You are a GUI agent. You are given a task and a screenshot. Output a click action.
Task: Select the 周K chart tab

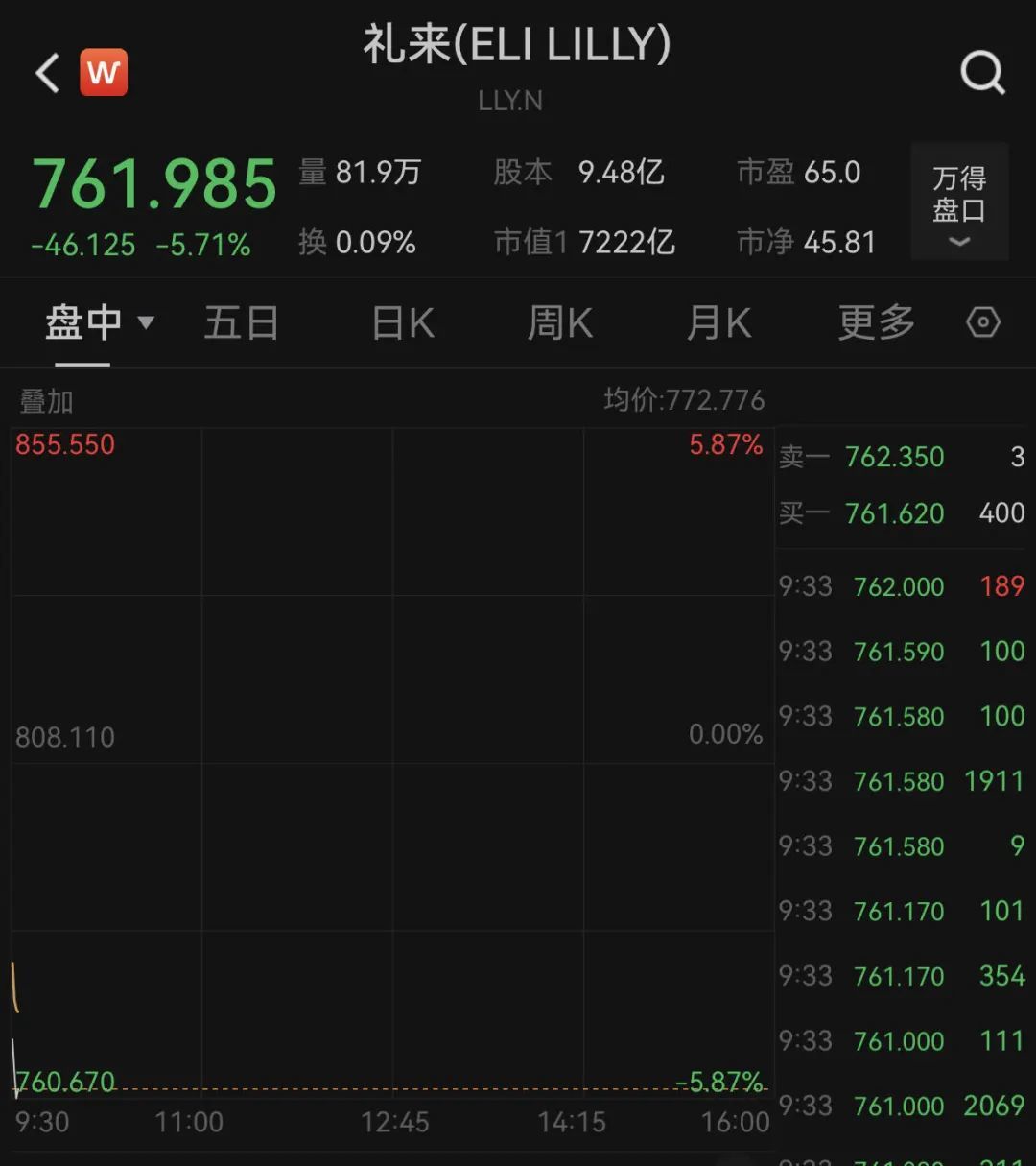[x=560, y=323]
